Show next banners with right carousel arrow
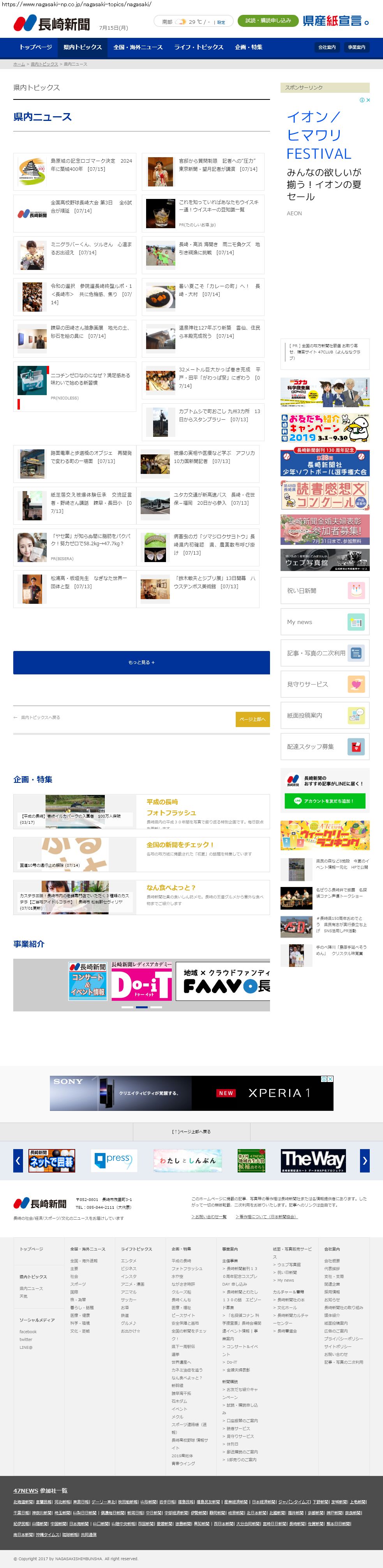 coord(364,1160)
